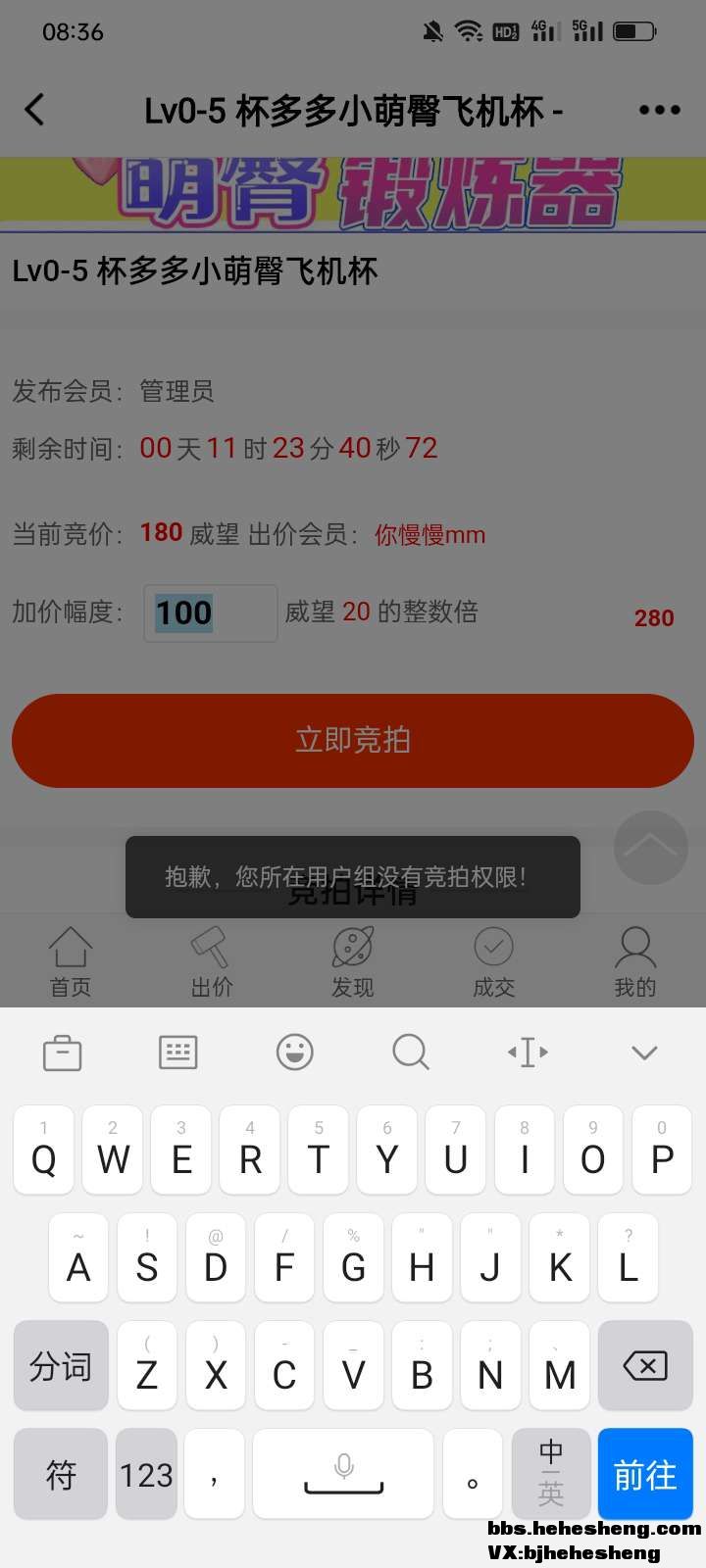Toggle the 中/英 language key
The image size is (706, 1568).
pyautogui.click(x=551, y=1474)
